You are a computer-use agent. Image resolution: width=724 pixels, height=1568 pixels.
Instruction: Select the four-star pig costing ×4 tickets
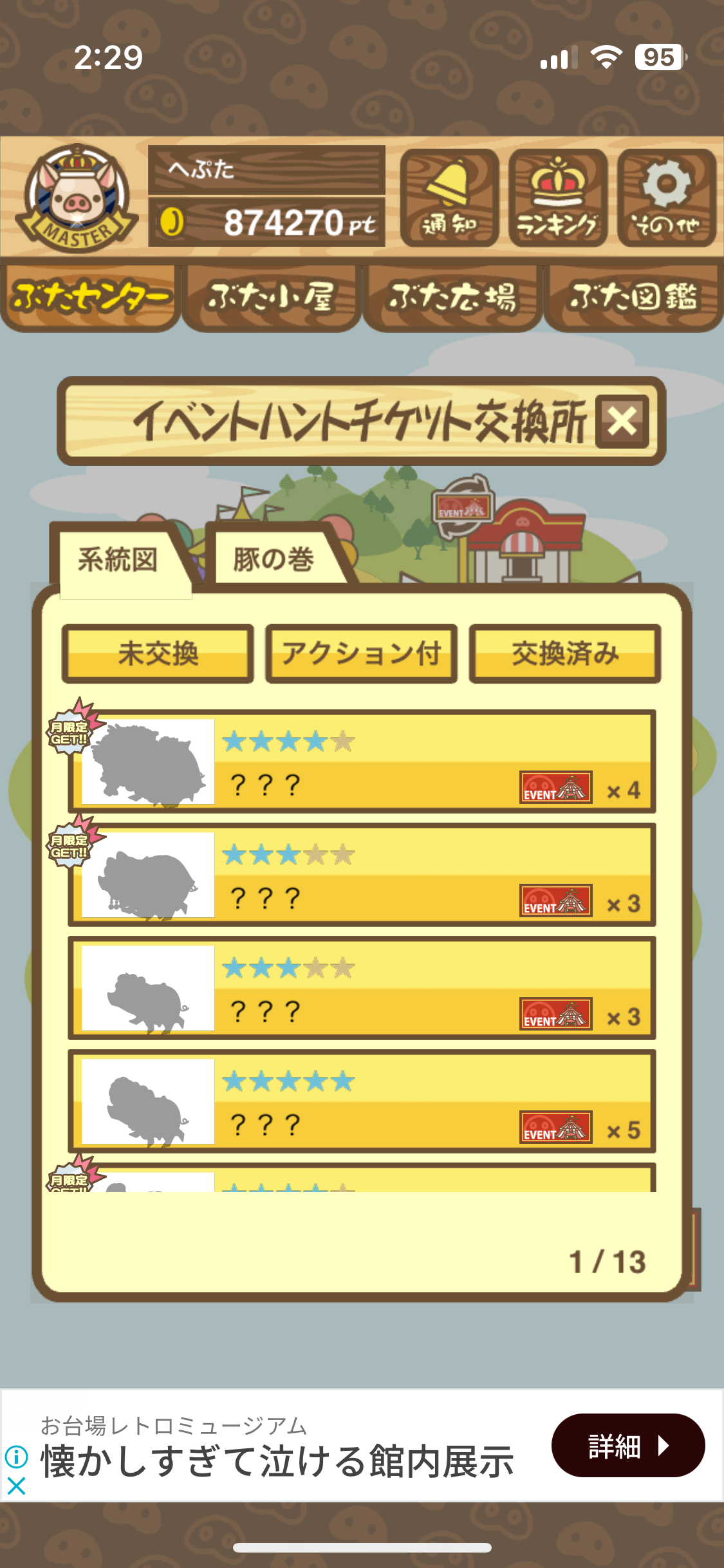point(362,761)
